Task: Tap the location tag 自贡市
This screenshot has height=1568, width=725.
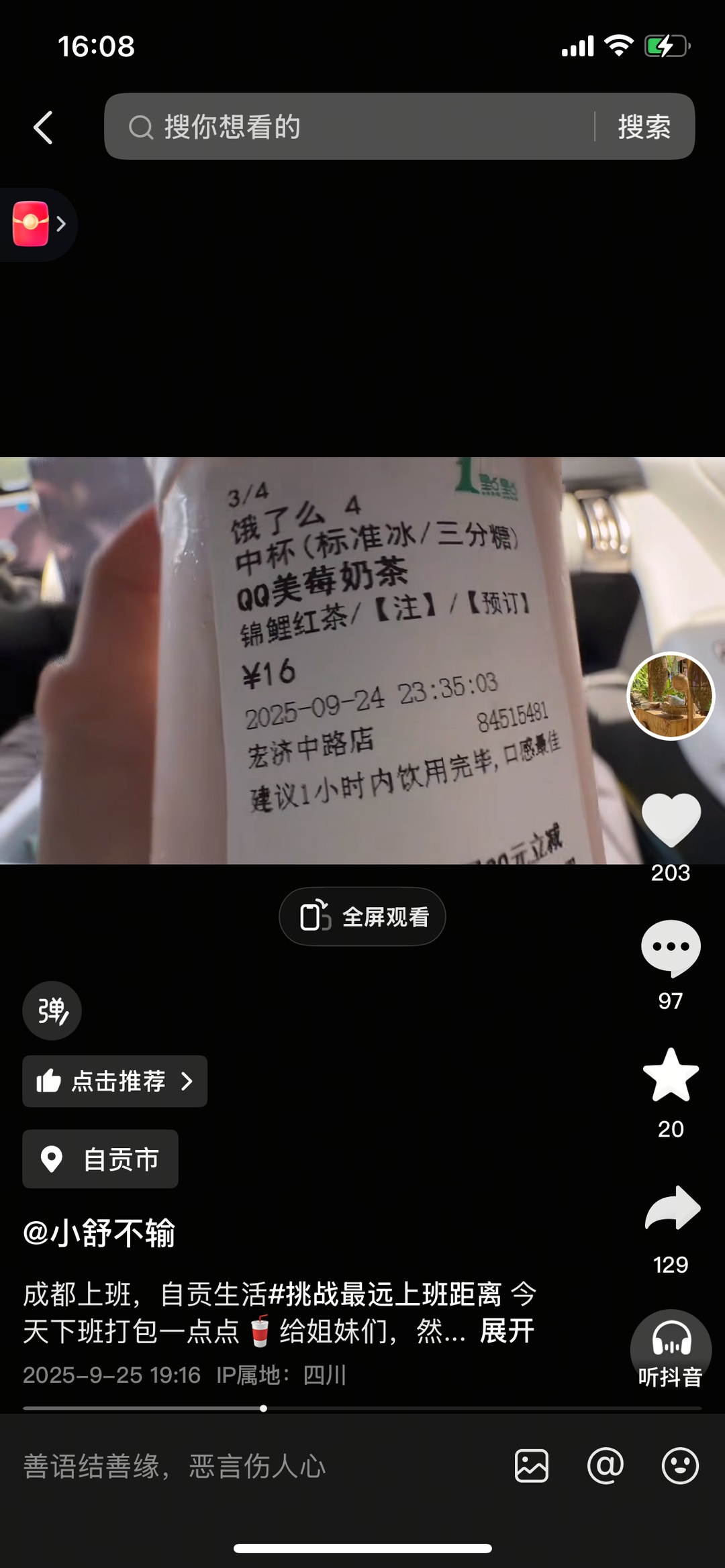Action: [x=100, y=1159]
